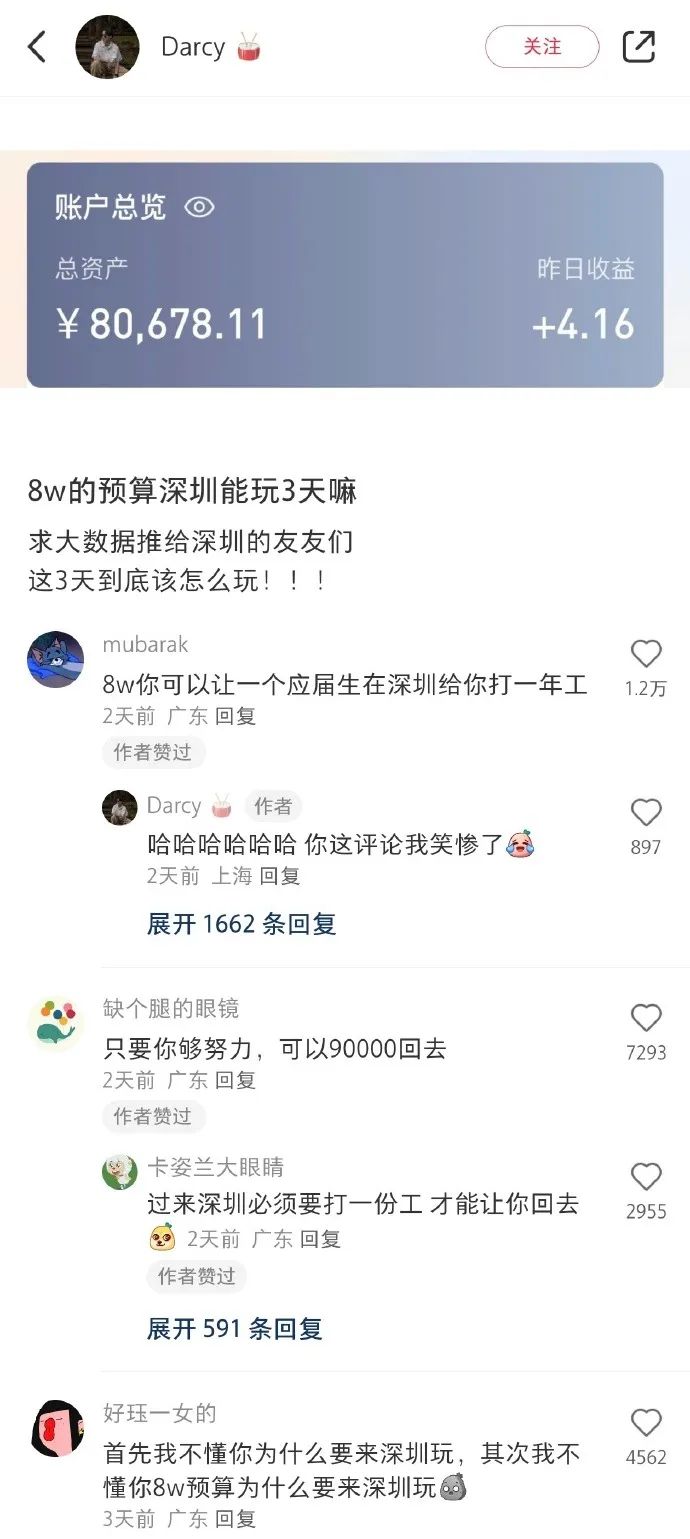
Task: Share this post via the share icon
Action: (638, 47)
